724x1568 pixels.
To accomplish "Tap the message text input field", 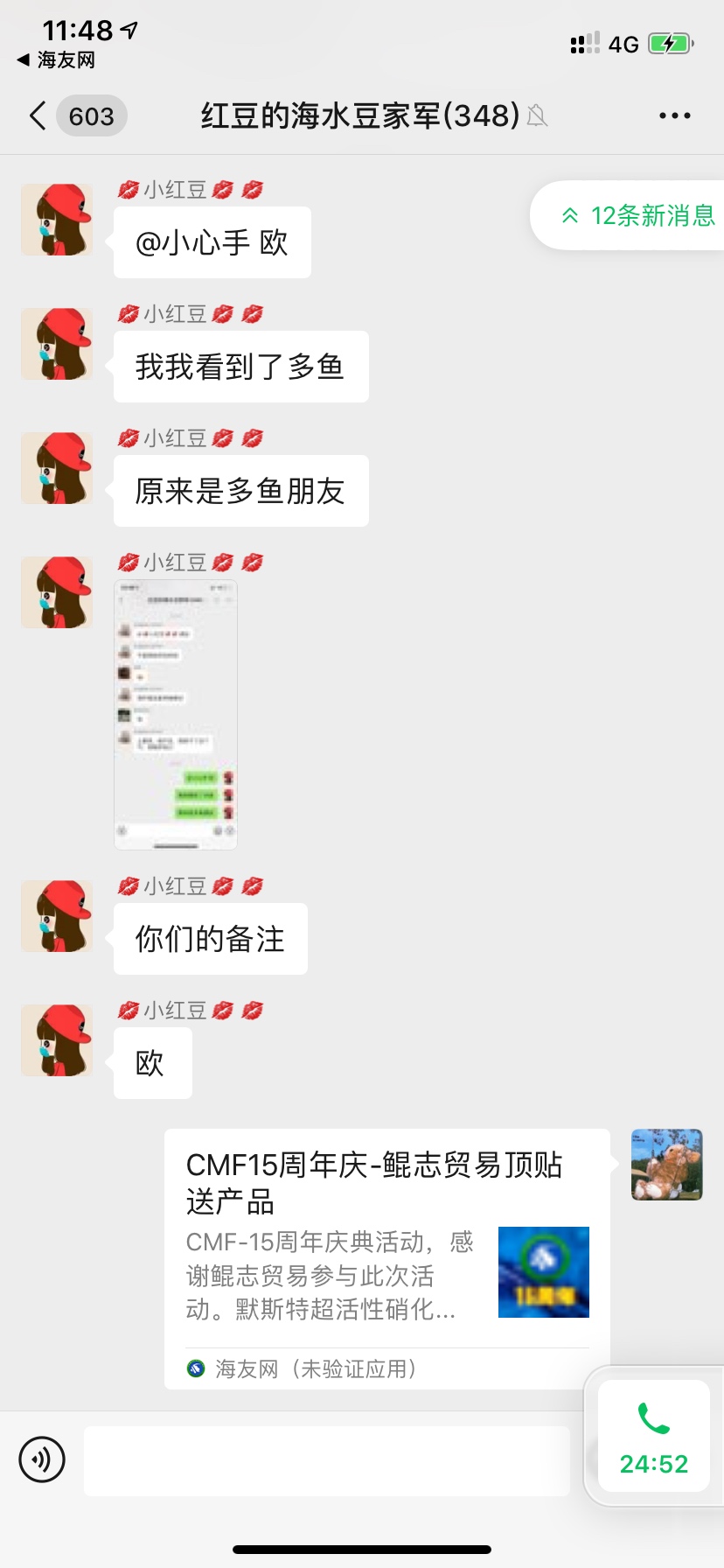I will click(327, 1460).
